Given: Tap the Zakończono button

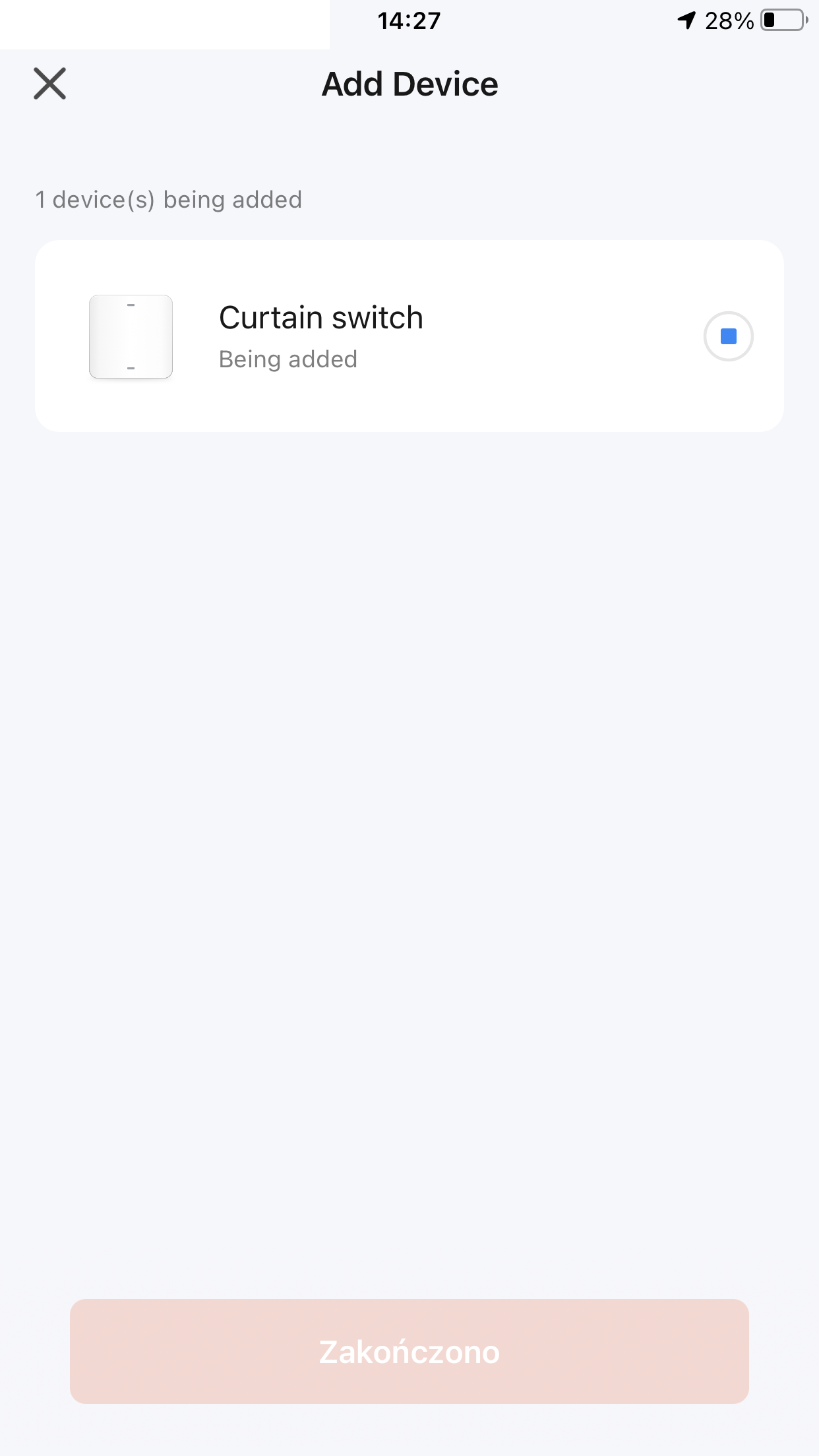Looking at the screenshot, I should coord(409,1351).
